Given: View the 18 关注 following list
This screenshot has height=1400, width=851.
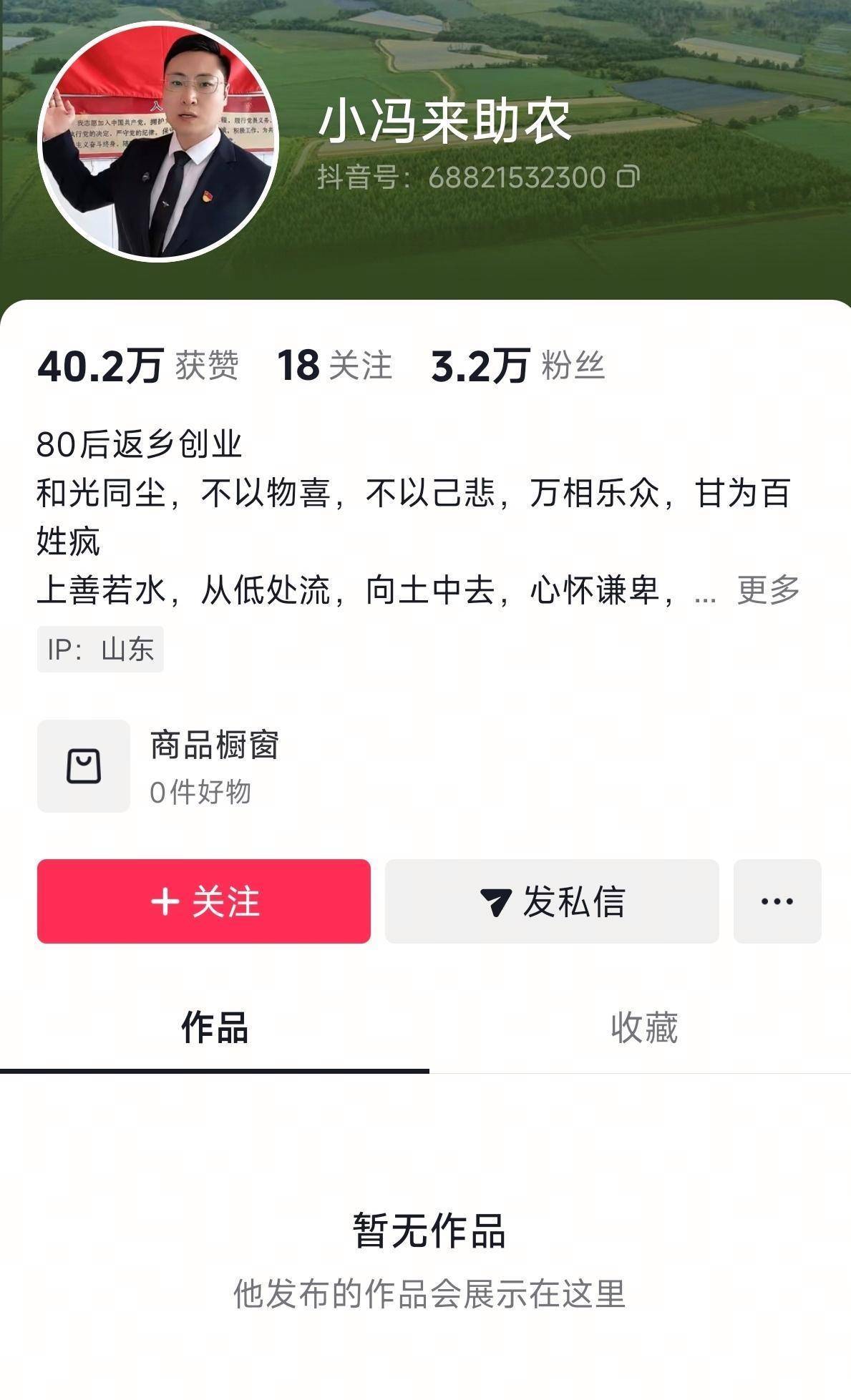Looking at the screenshot, I should (x=334, y=366).
